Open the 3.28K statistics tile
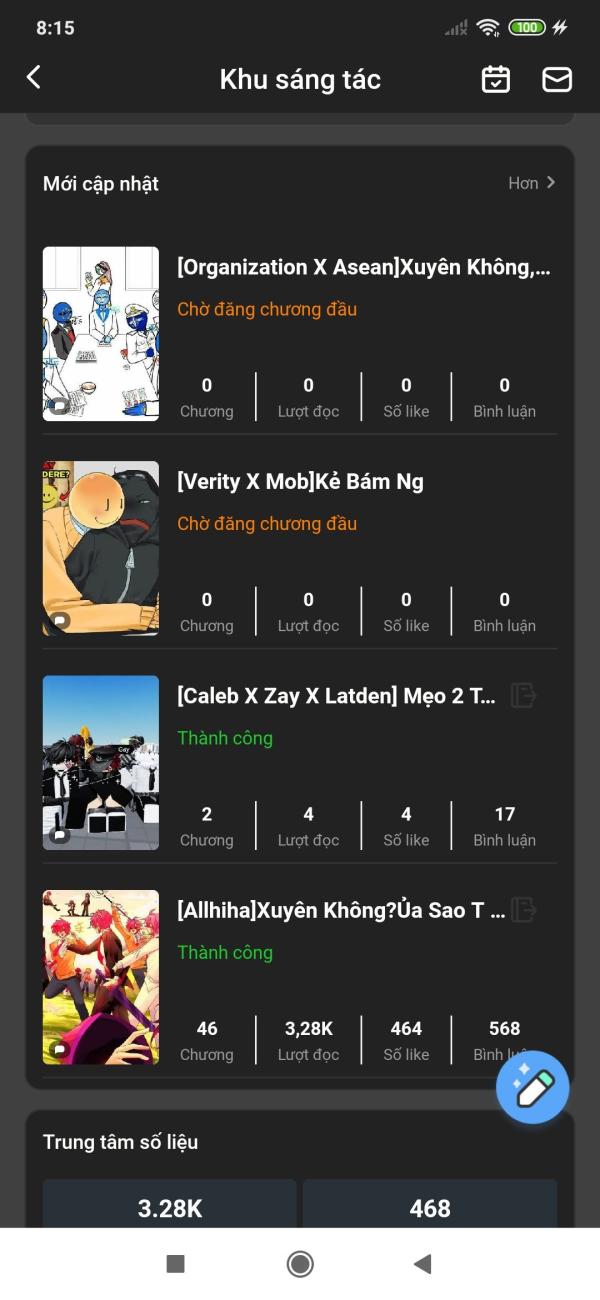 pyautogui.click(x=170, y=1204)
